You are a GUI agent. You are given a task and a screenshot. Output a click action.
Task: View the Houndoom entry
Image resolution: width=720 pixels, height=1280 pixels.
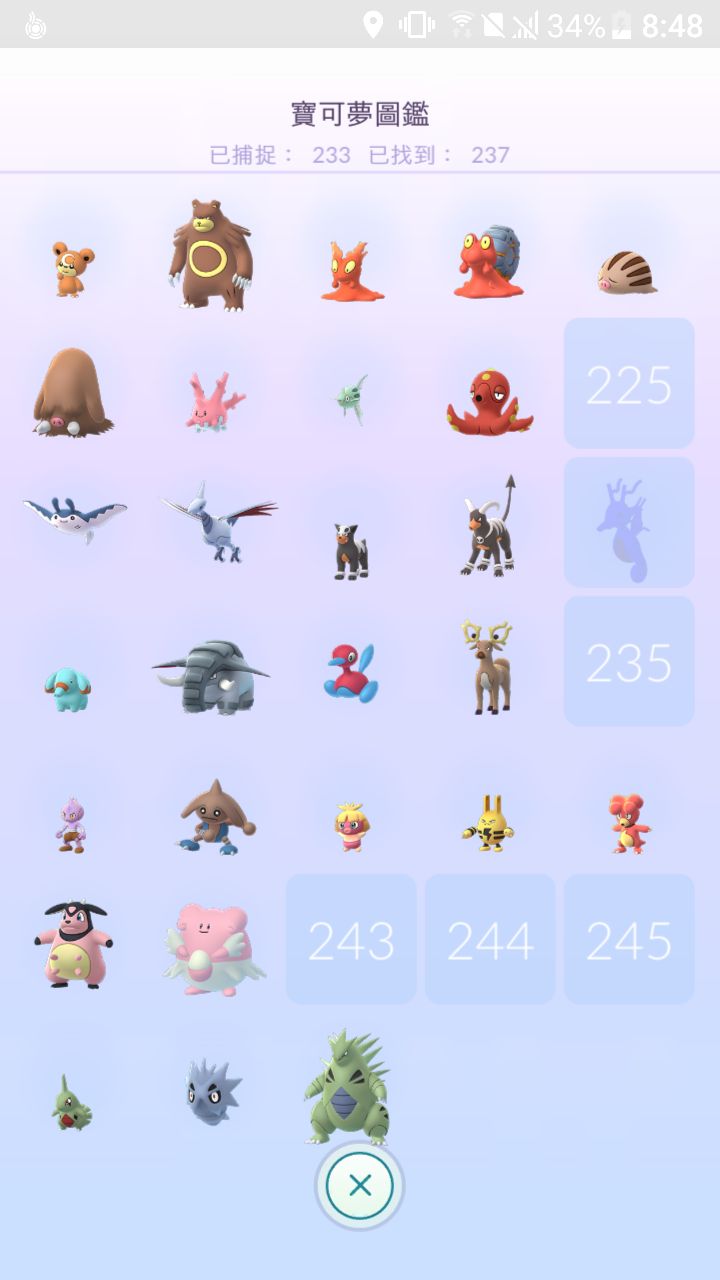[x=489, y=528]
